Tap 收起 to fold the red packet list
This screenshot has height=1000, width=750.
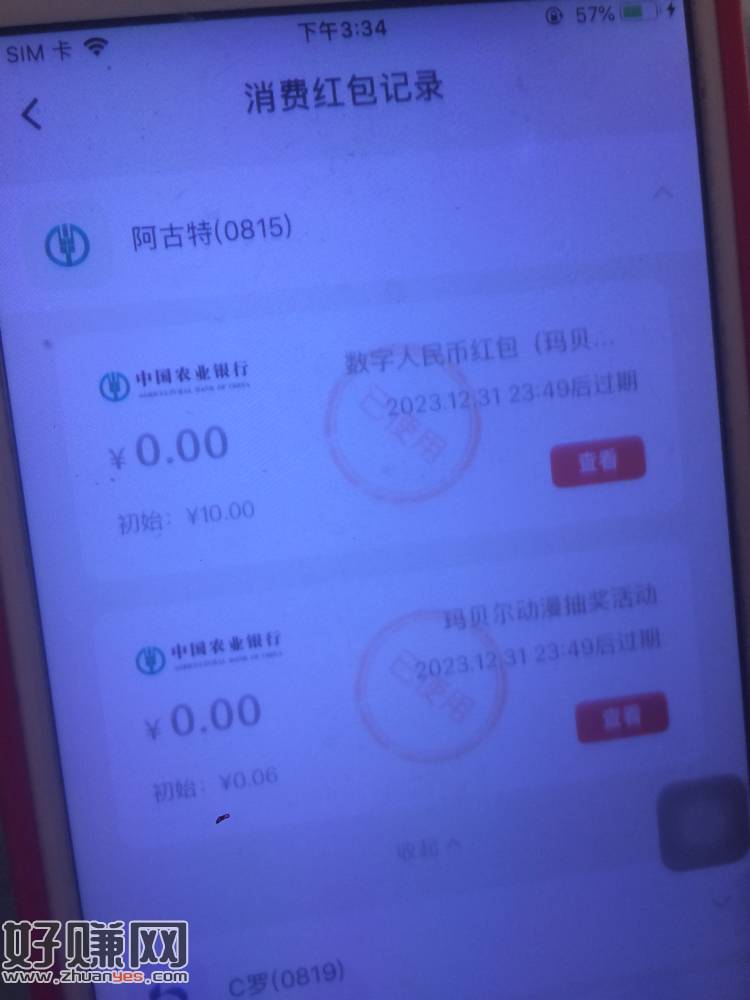(x=430, y=848)
